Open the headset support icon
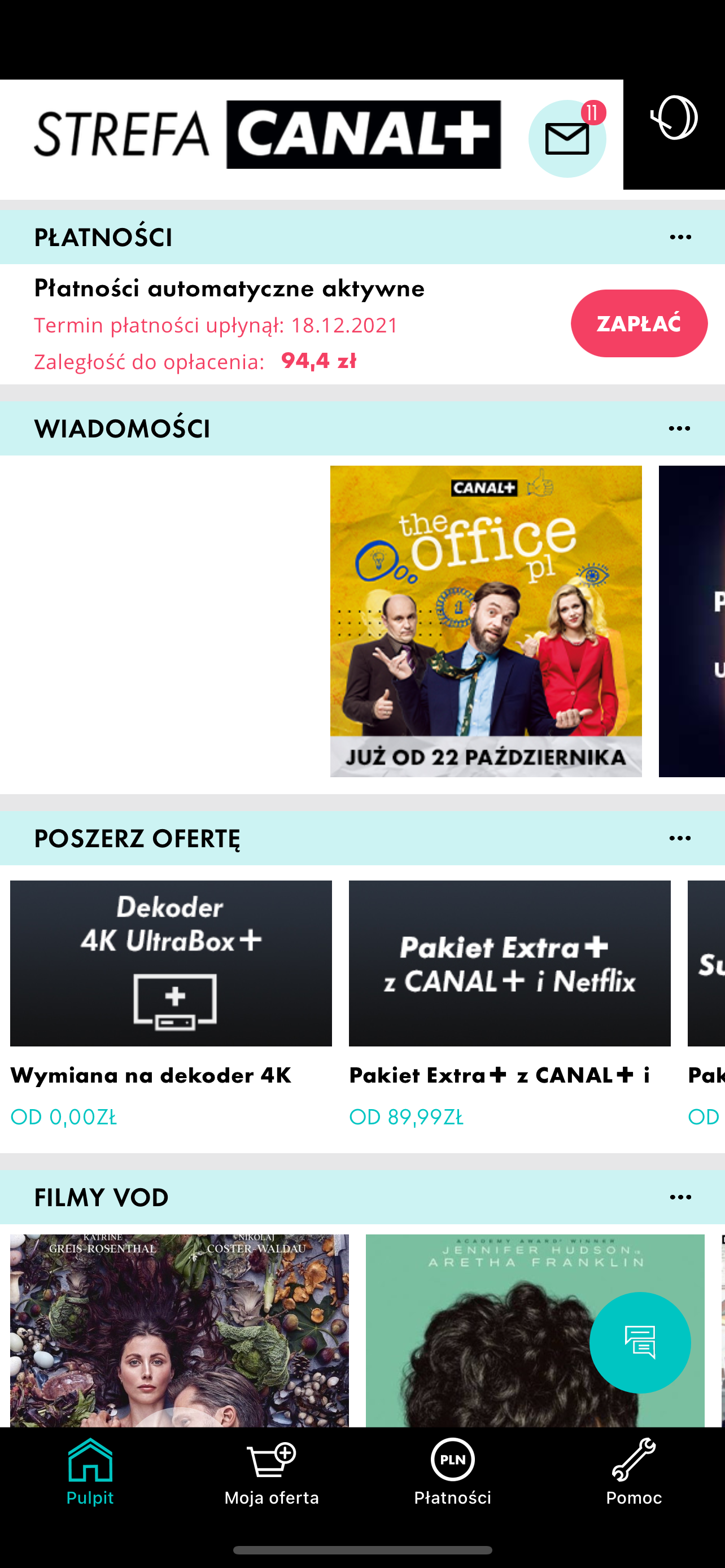Viewport: 725px width, 1568px height. pyautogui.click(x=673, y=119)
